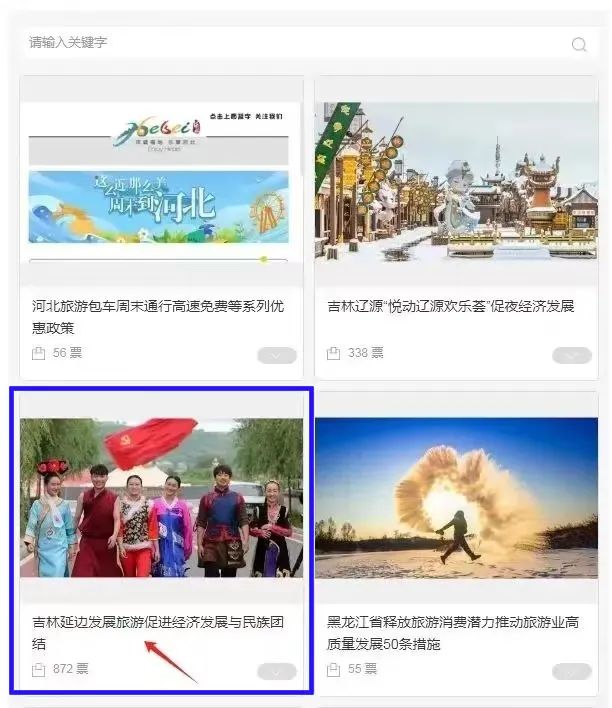
Task: Expand the chevron button on 吉林延边 card
Action: point(277,671)
